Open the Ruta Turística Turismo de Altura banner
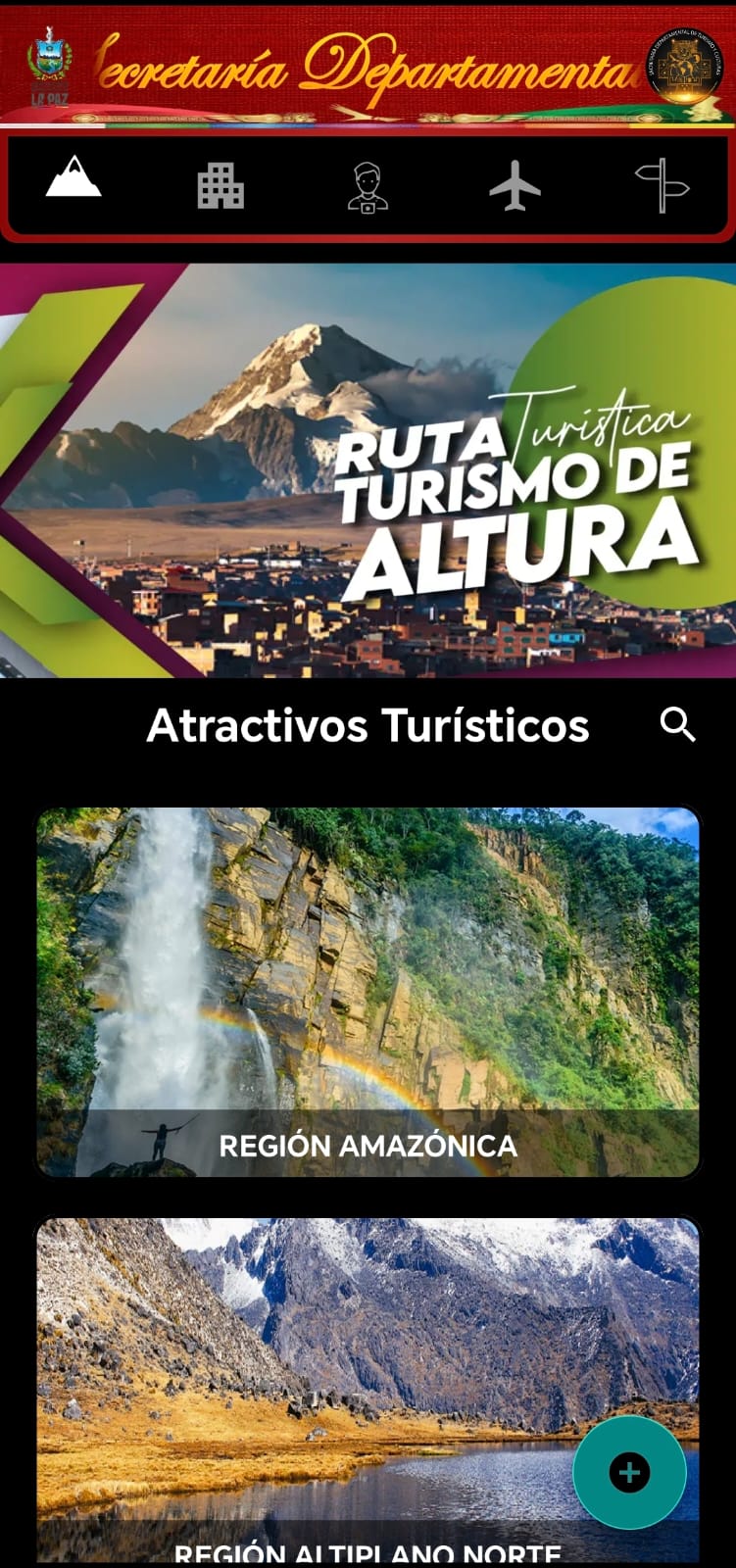The height and width of the screenshot is (1568, 736). (x=368, y=470)
